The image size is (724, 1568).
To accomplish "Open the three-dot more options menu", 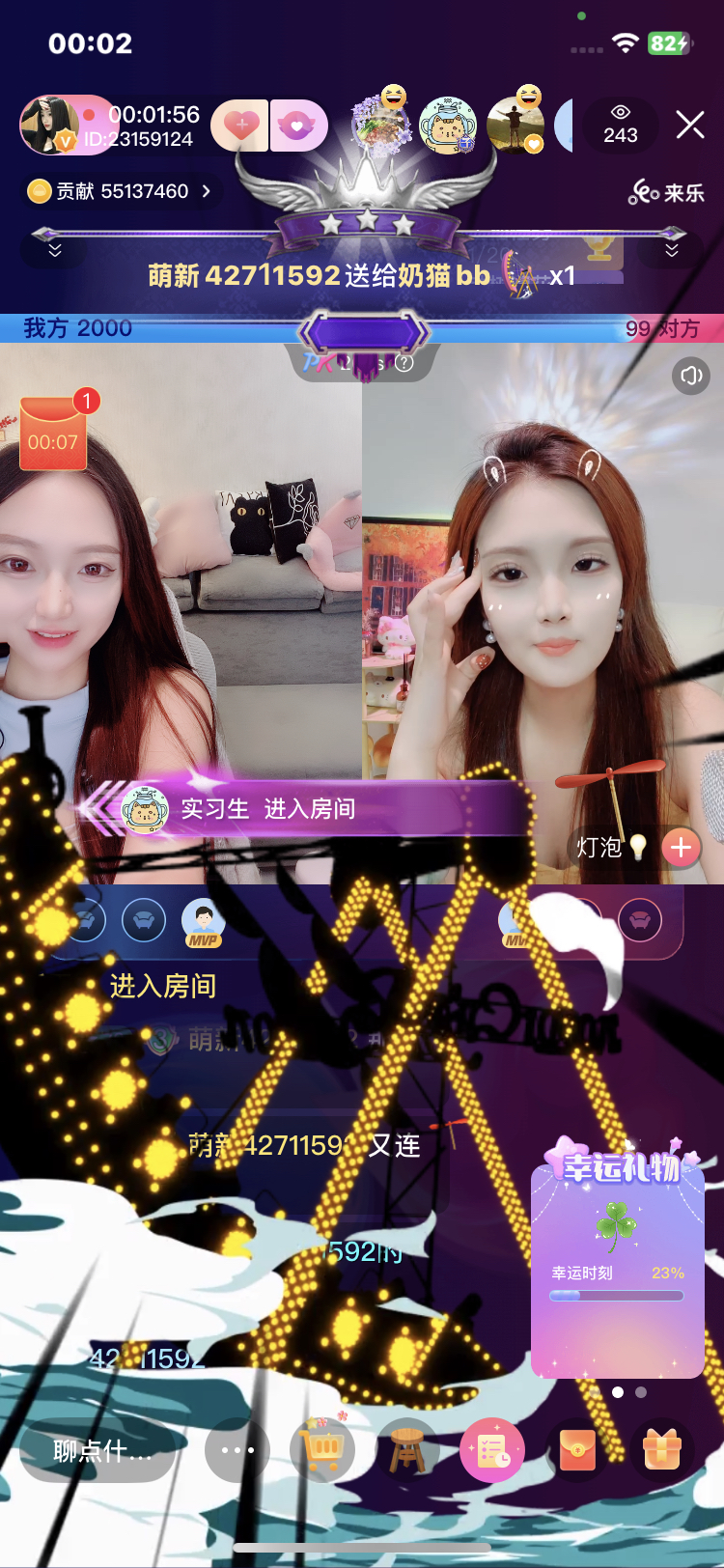I will (x=237, y=1450).
